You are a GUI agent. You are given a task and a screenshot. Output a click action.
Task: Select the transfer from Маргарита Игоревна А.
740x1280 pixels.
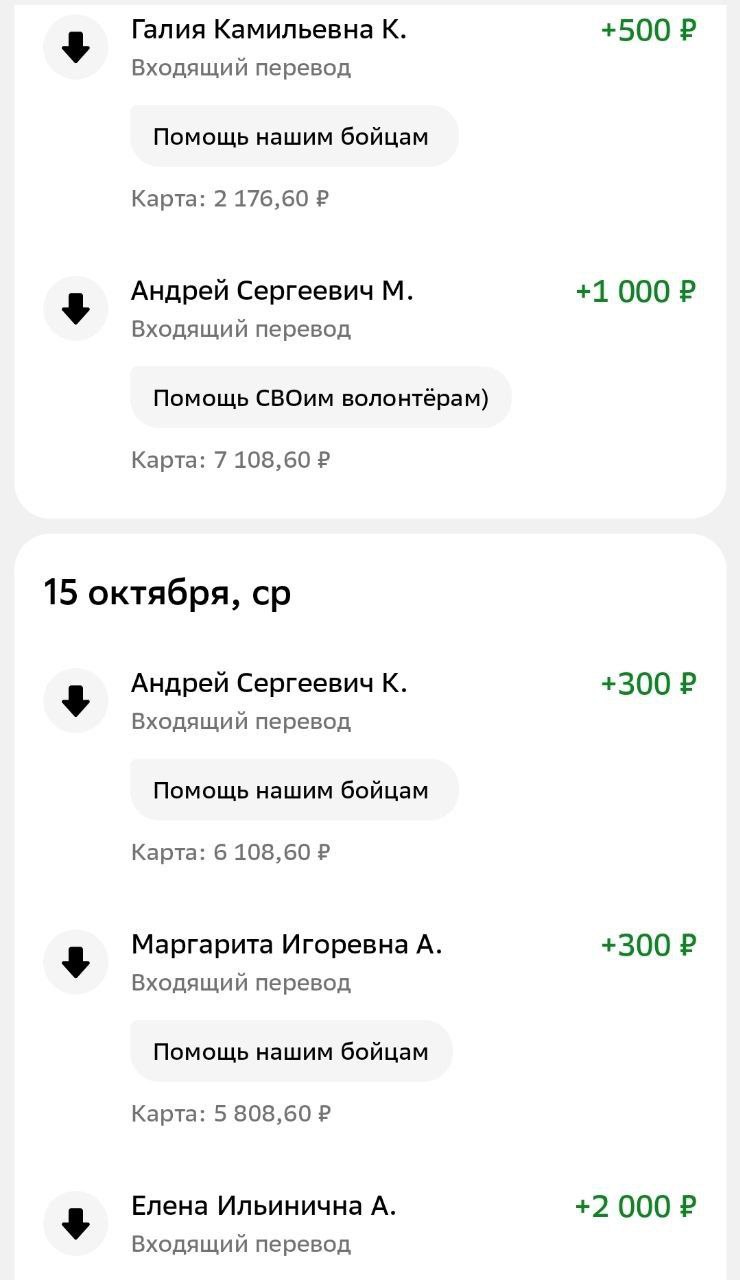click(286, 944)
